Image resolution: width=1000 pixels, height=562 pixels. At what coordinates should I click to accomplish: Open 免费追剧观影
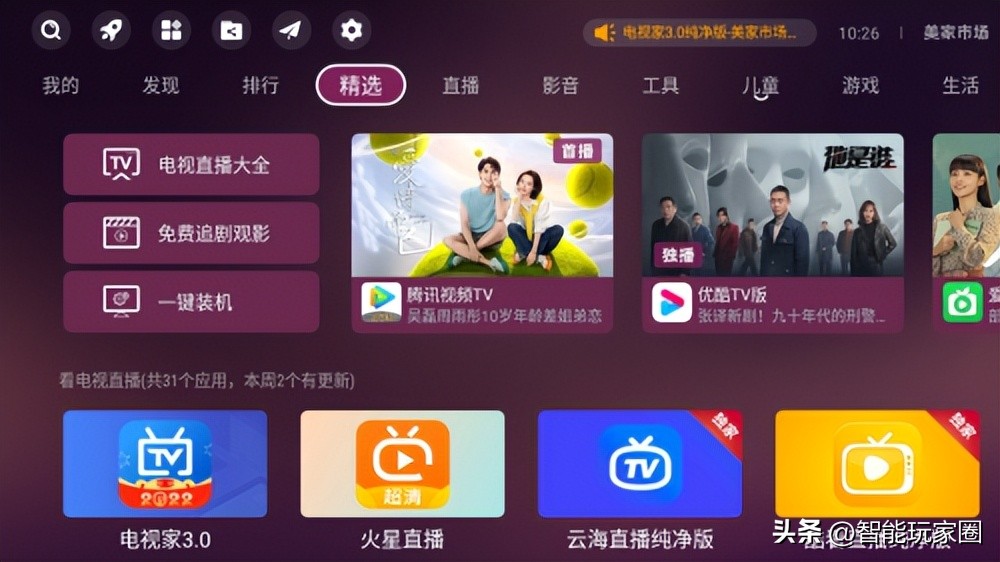pos(191,233)
